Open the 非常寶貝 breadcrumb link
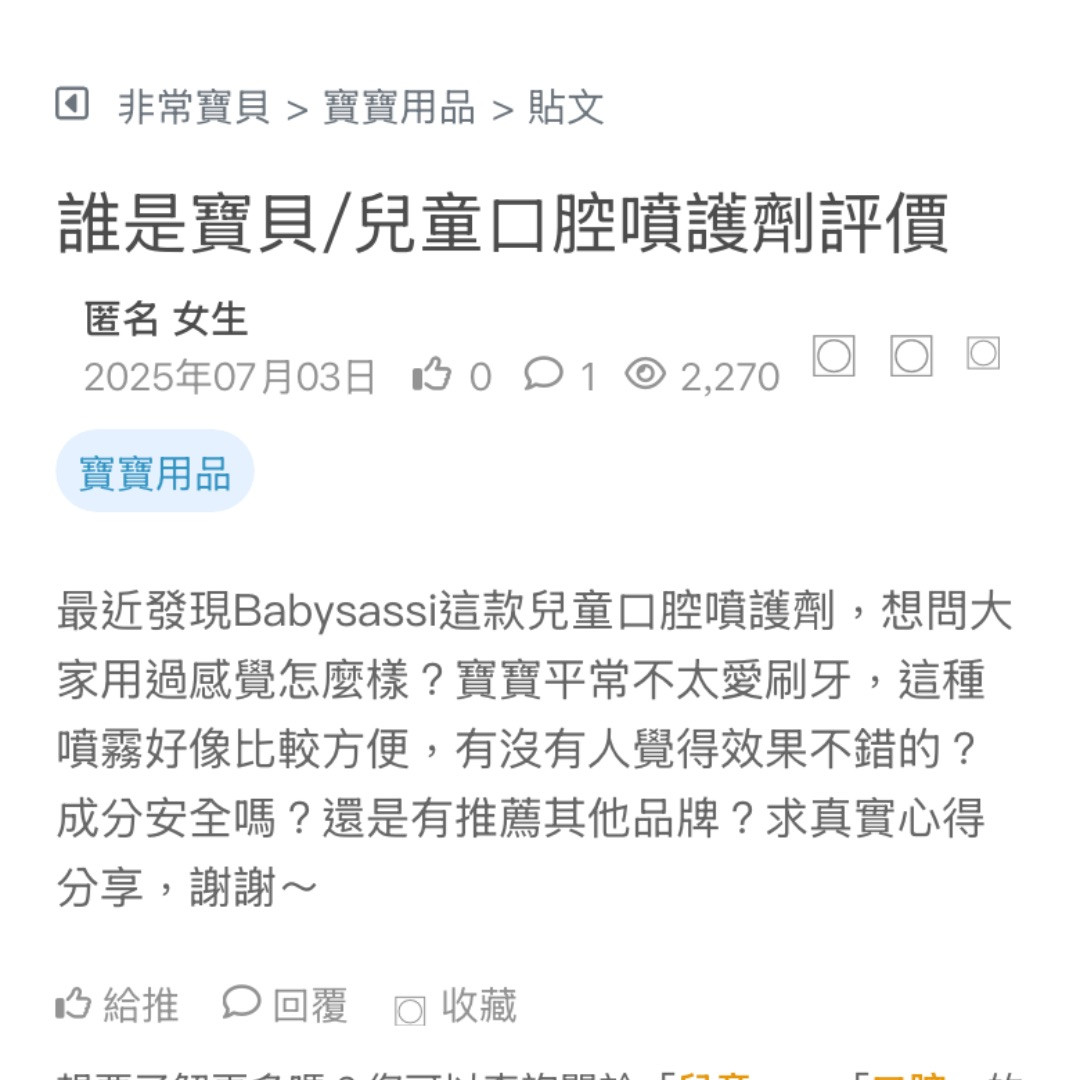Image resolution: width=1080 pixels, height=1080 pixels. [194, 107]
